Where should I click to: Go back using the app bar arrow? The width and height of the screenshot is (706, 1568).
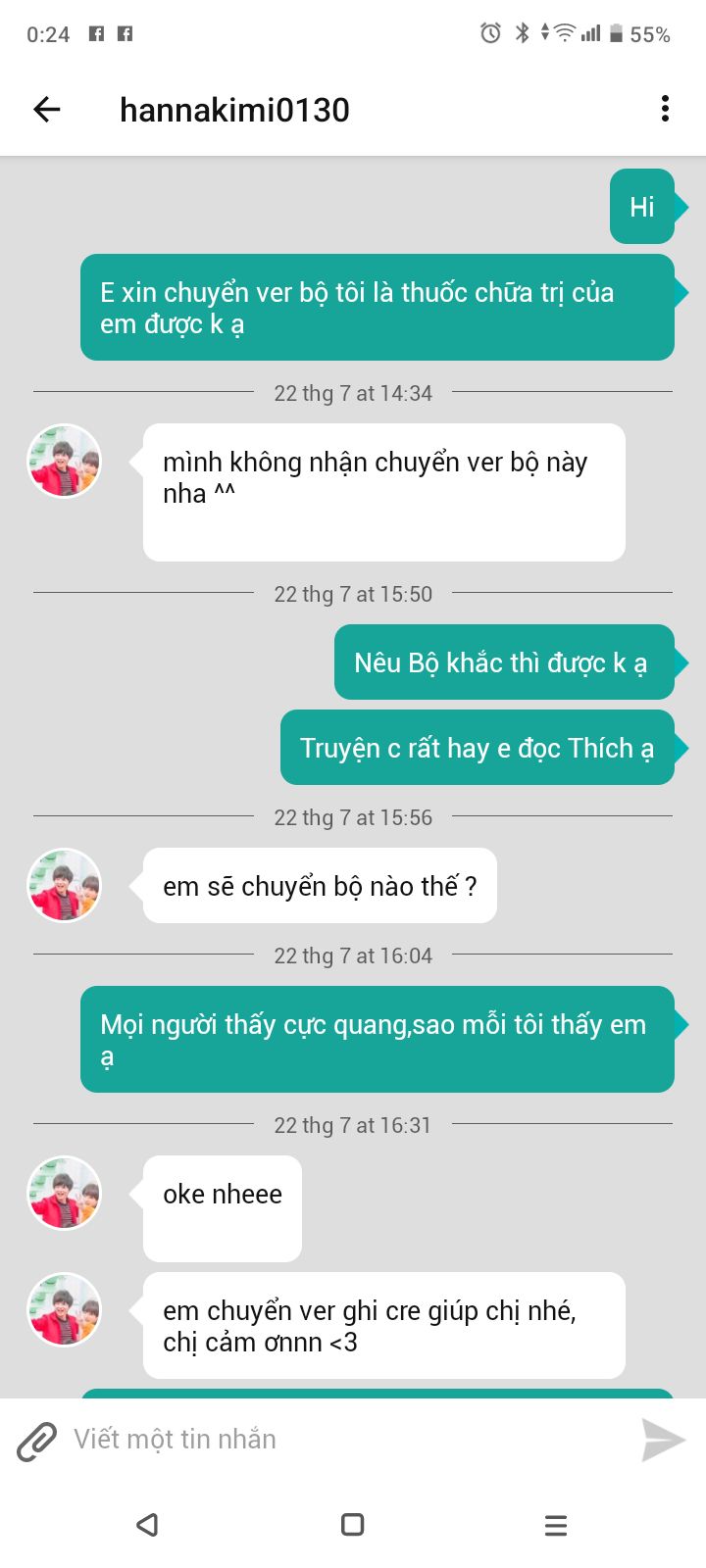[47, 109]
